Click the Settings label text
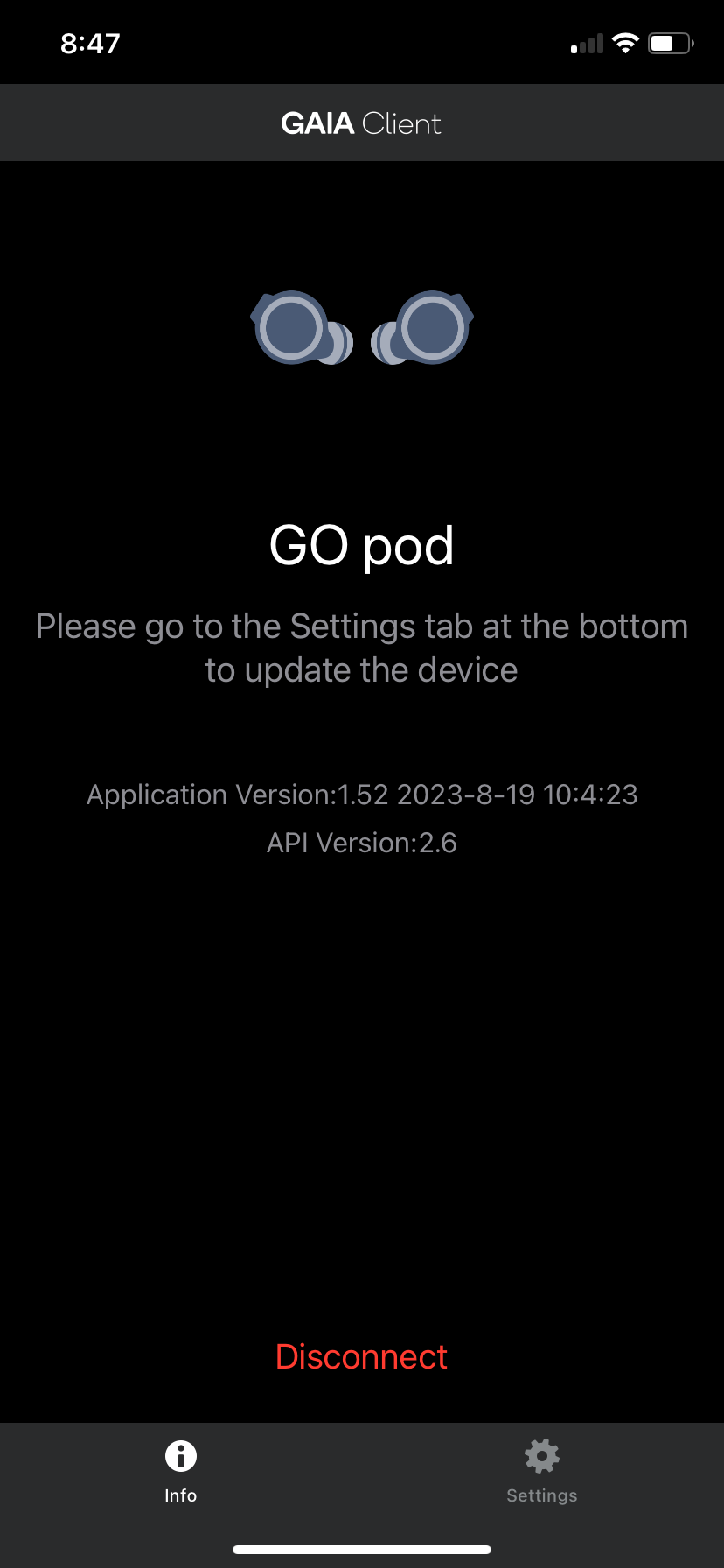The width and height of the screenshot is (724, 1568). point(541,1495)
